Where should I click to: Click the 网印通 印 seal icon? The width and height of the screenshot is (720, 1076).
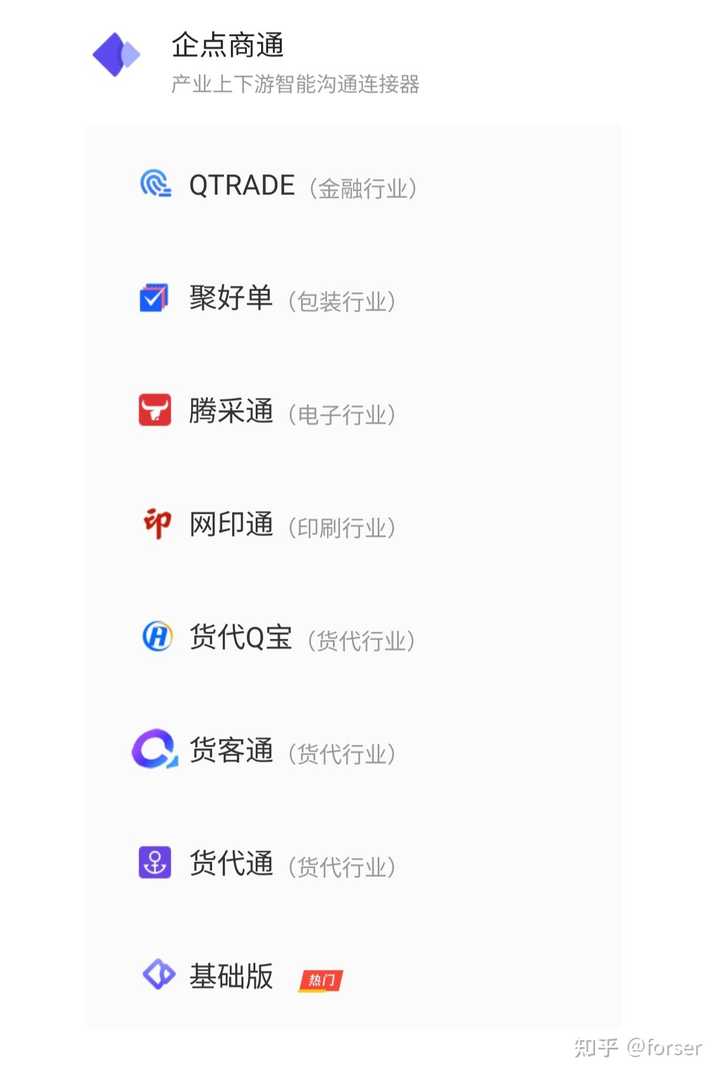pyautogui.click(x=155, y=524)
